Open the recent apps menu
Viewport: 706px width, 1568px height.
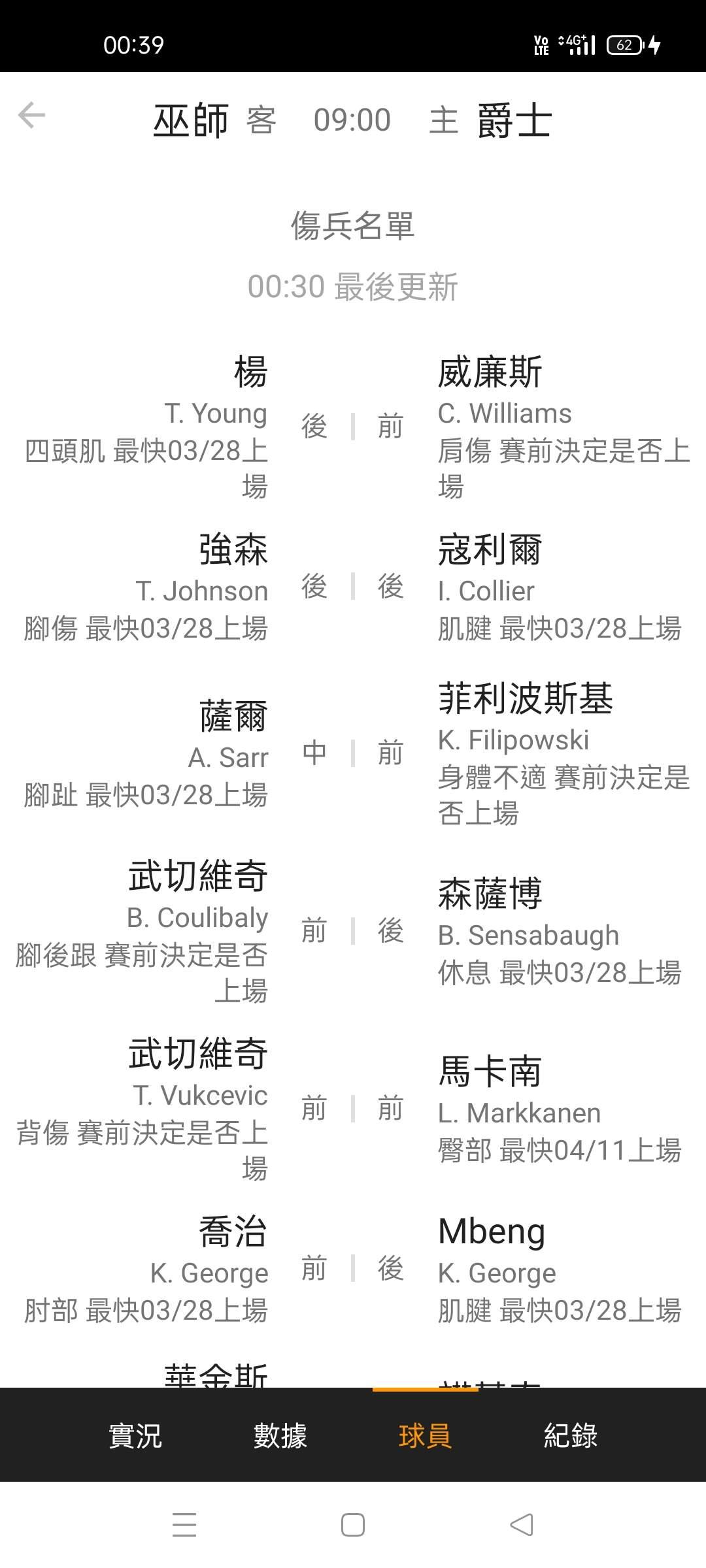(x=184, y=1526)
